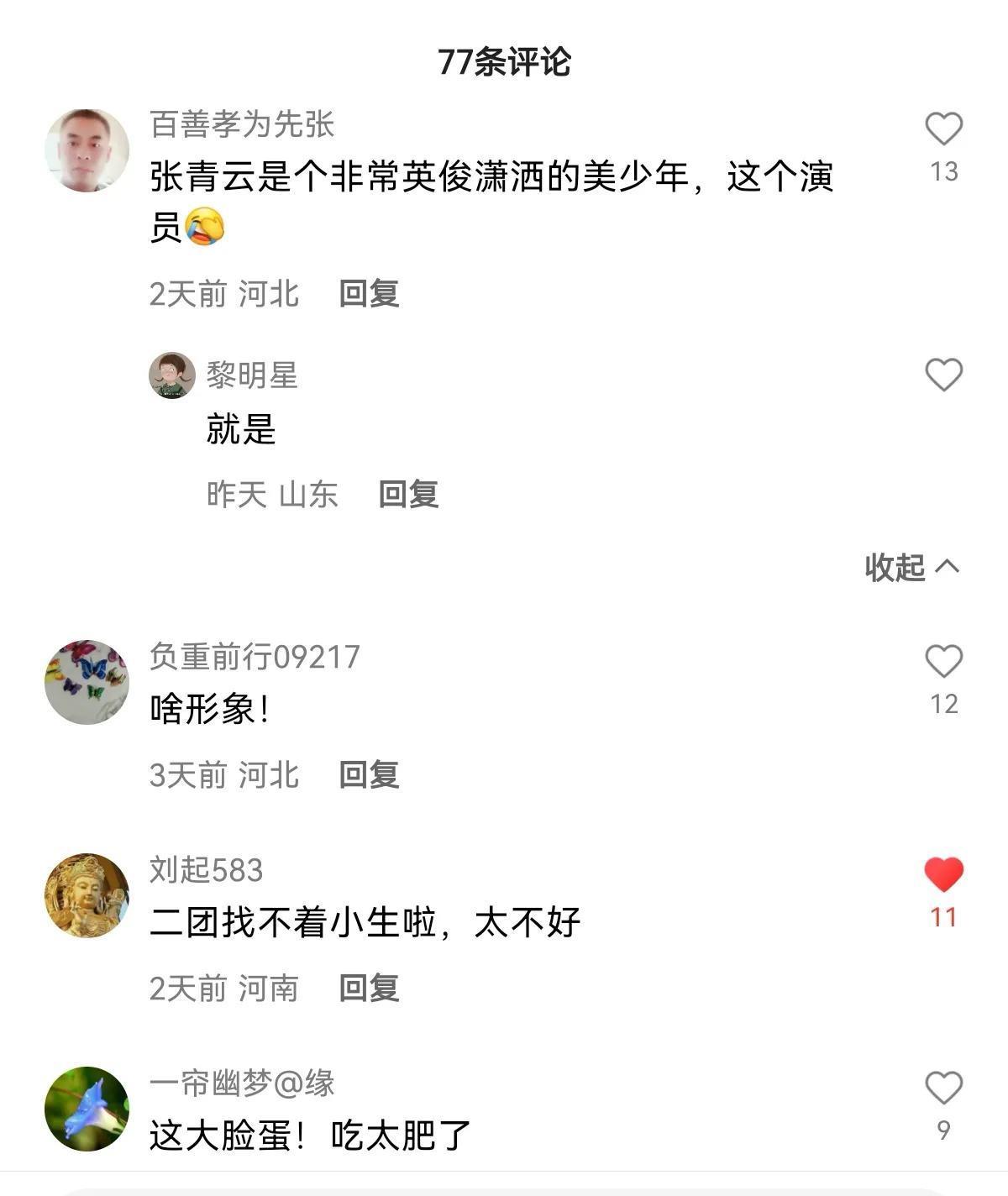The width and height of the screenshot is (1008, 1196).
Task: Like the comment by 负重前行09217
Action: point(943,662)
